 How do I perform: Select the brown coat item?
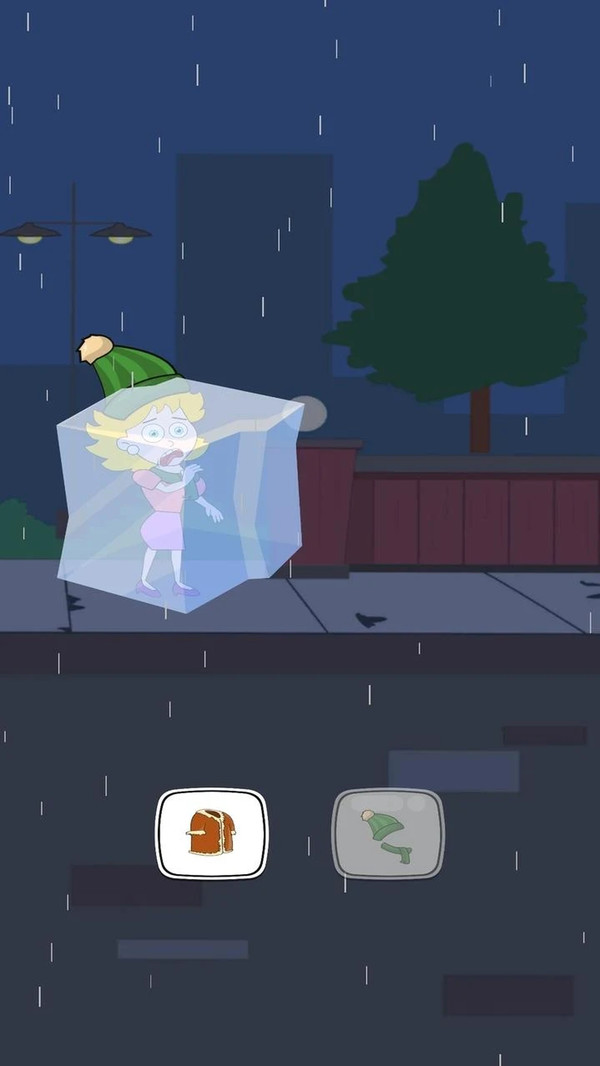211,833
